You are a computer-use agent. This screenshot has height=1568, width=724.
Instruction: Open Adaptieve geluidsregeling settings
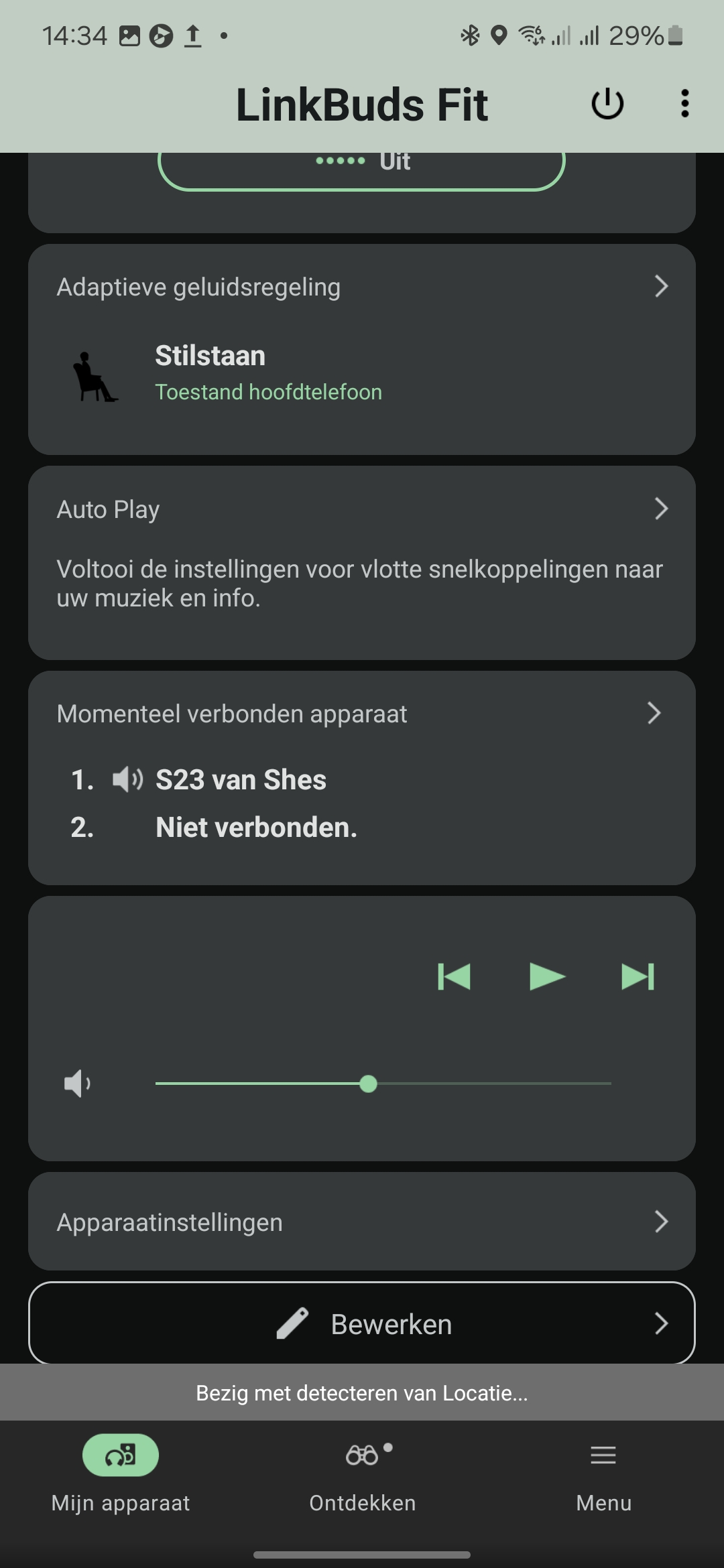pos(362,349)
